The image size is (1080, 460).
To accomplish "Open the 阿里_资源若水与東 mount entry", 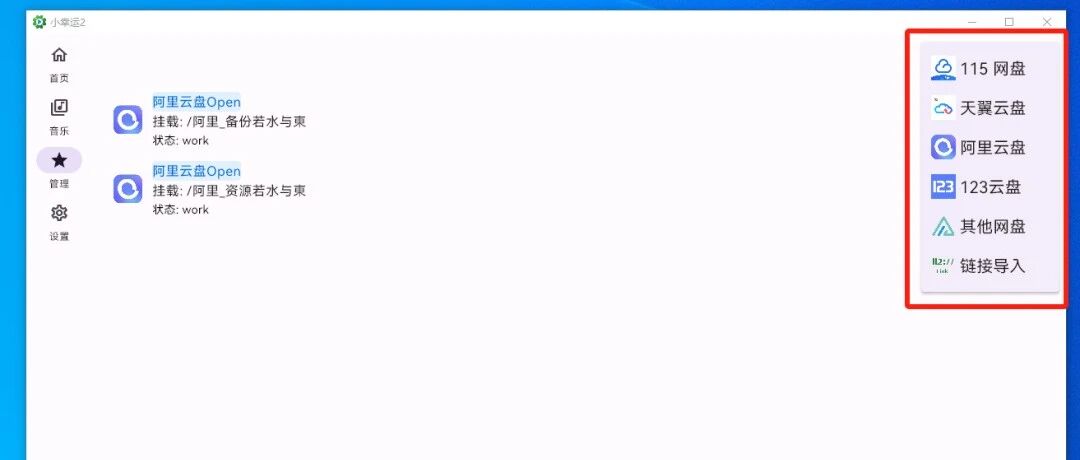I will [x=210, y=190].
